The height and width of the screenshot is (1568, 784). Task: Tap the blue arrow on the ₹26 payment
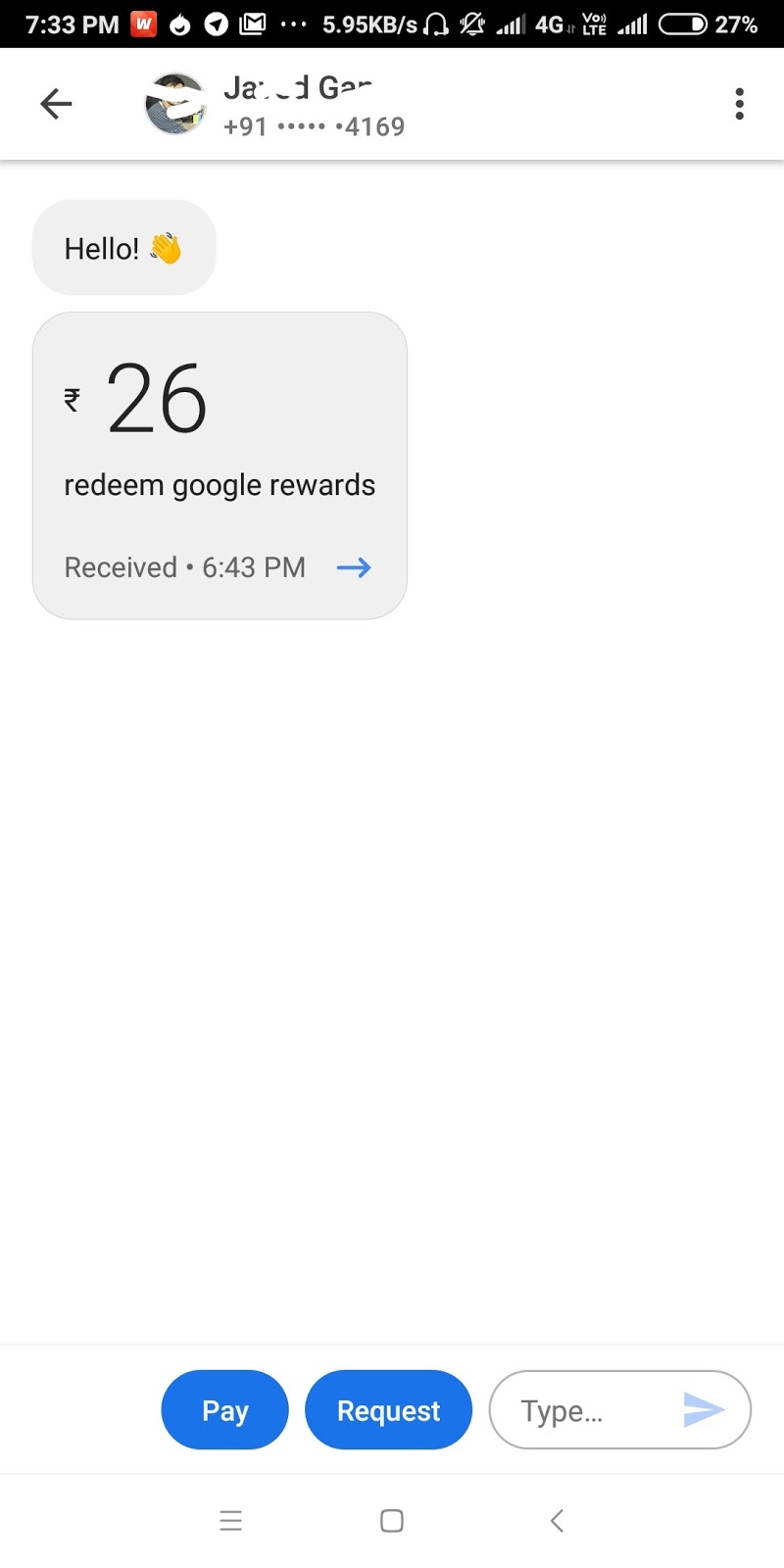click(x=355, y=567)
